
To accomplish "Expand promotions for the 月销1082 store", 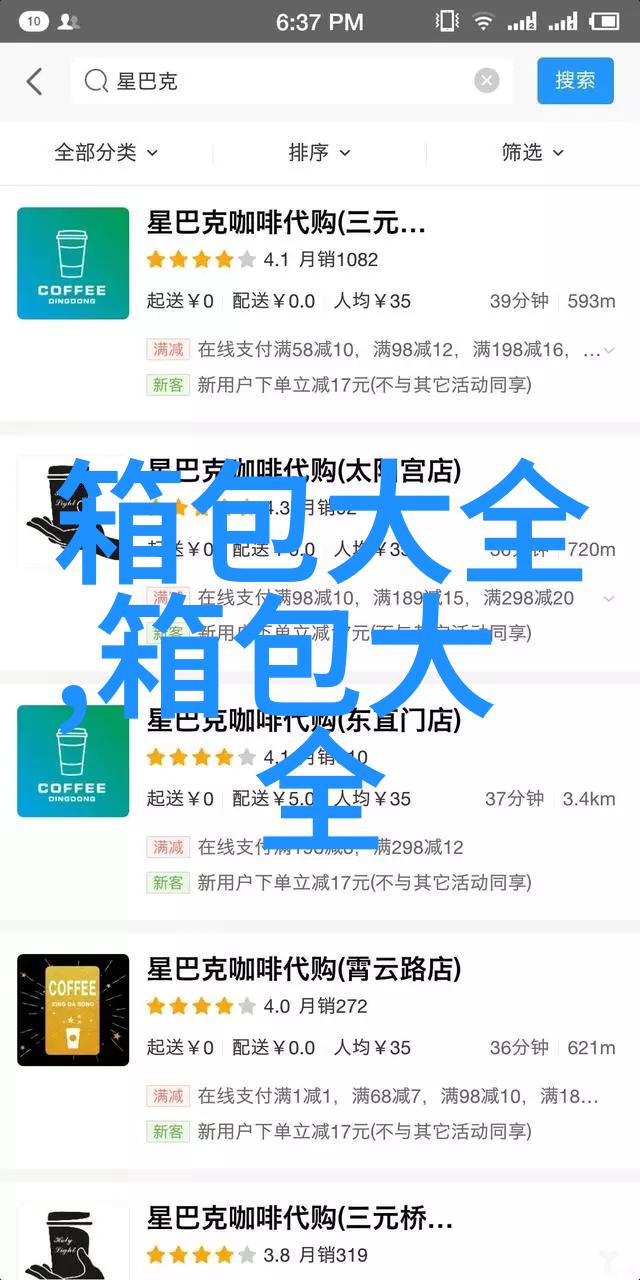I will (608, 350).
